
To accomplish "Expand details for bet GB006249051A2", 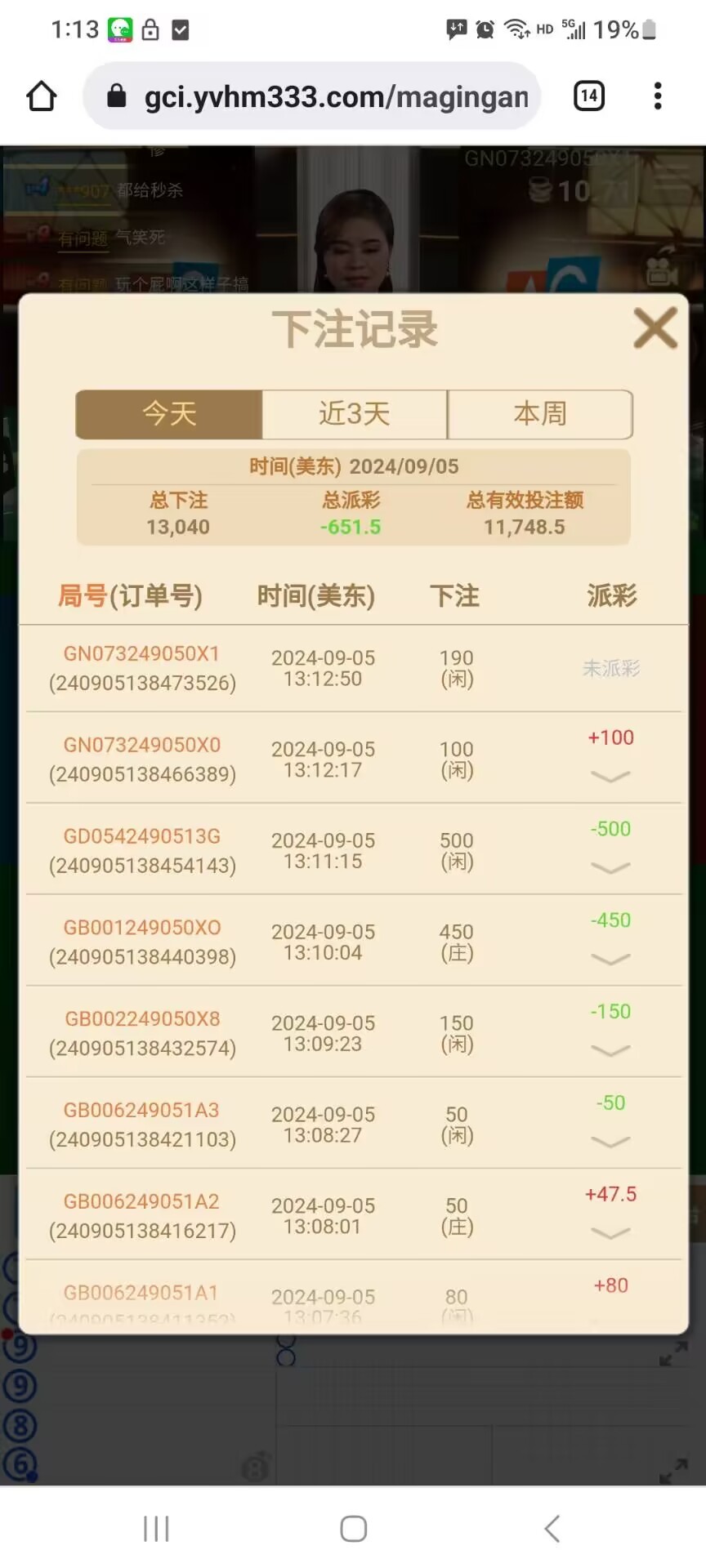I will coord(610,1234).
